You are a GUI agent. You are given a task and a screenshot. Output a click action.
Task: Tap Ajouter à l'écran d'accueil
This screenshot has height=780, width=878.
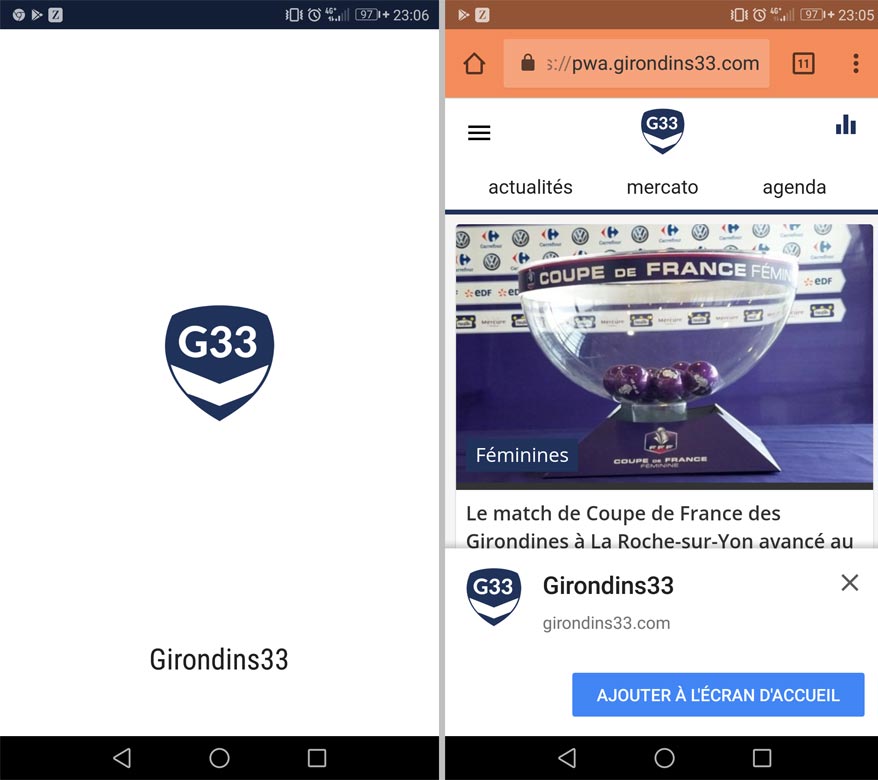[718, 695]
